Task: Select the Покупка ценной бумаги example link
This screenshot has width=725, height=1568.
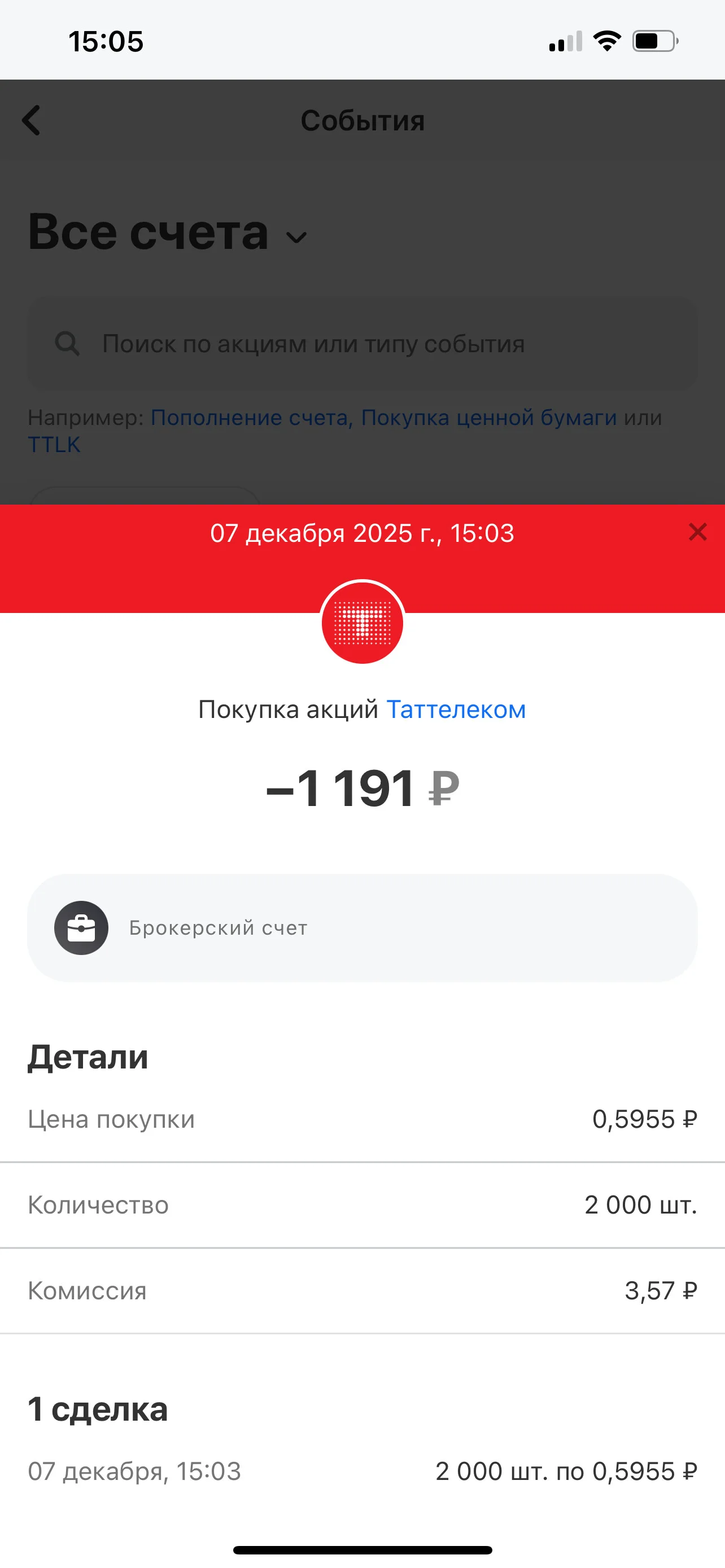Action: [x=489, y=418]
